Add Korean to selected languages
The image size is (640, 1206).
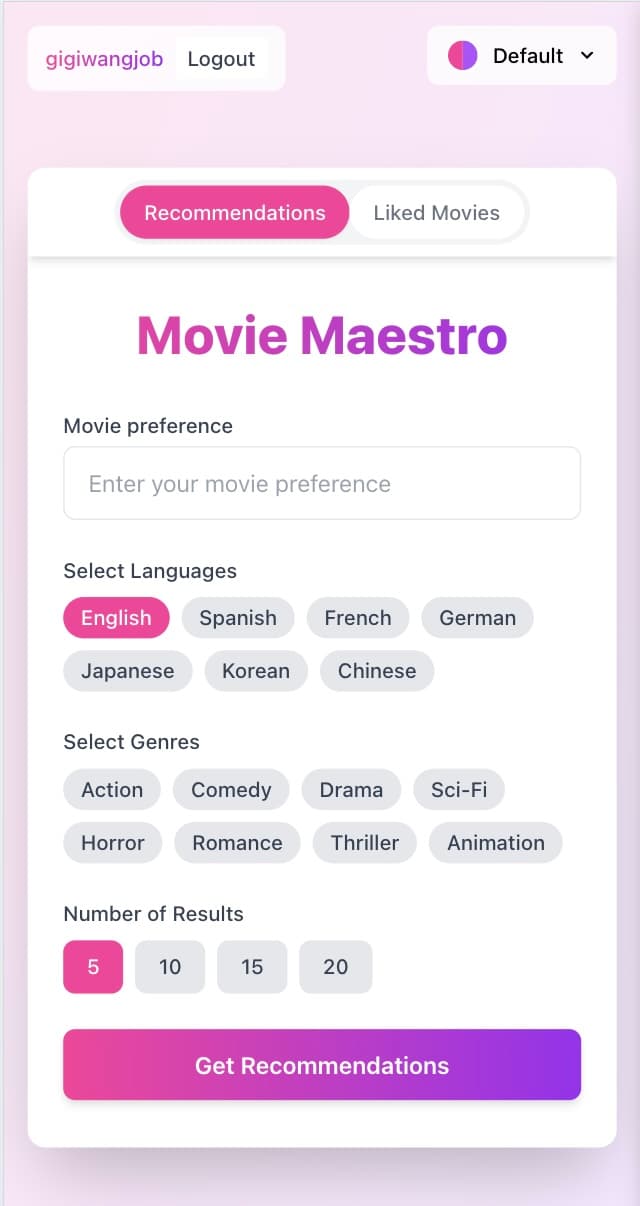pos(256,671)
